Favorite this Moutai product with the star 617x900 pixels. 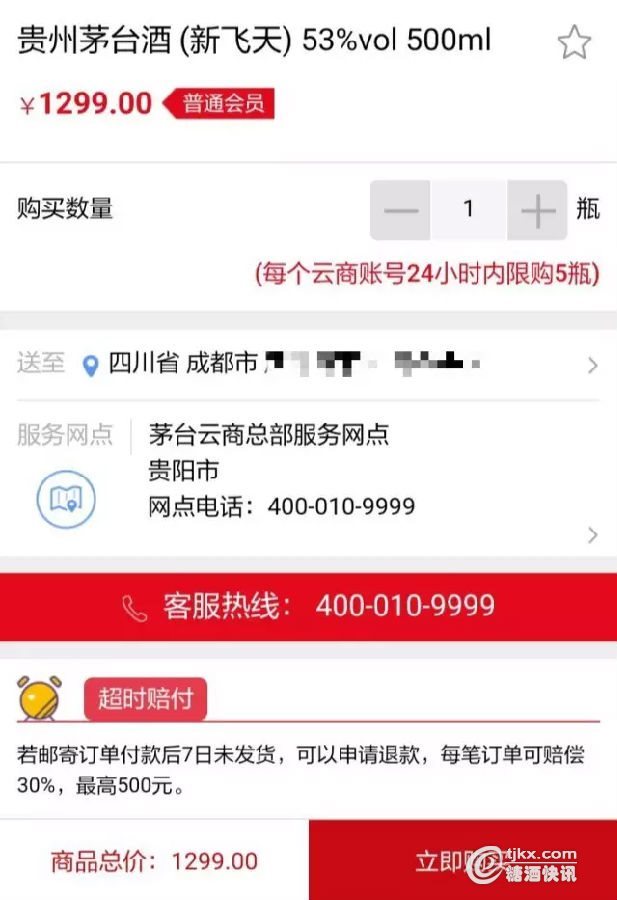pos(574,43)
